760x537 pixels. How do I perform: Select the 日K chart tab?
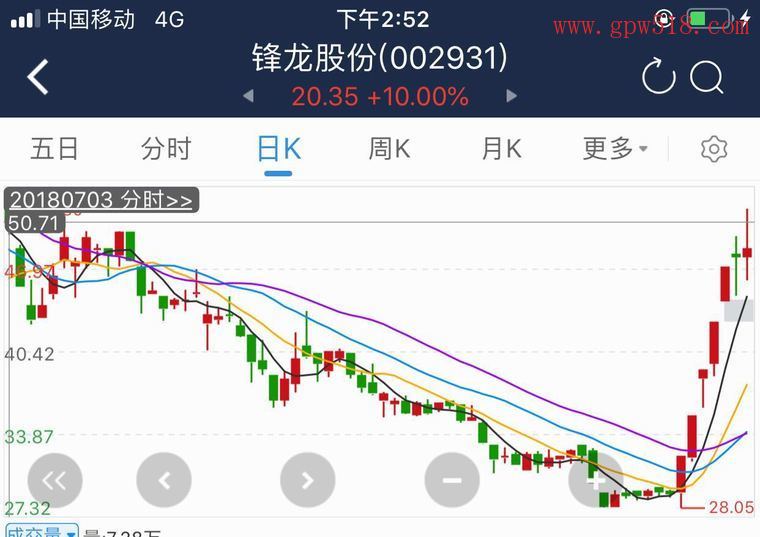pyautogui.click(x=278, y=149)
